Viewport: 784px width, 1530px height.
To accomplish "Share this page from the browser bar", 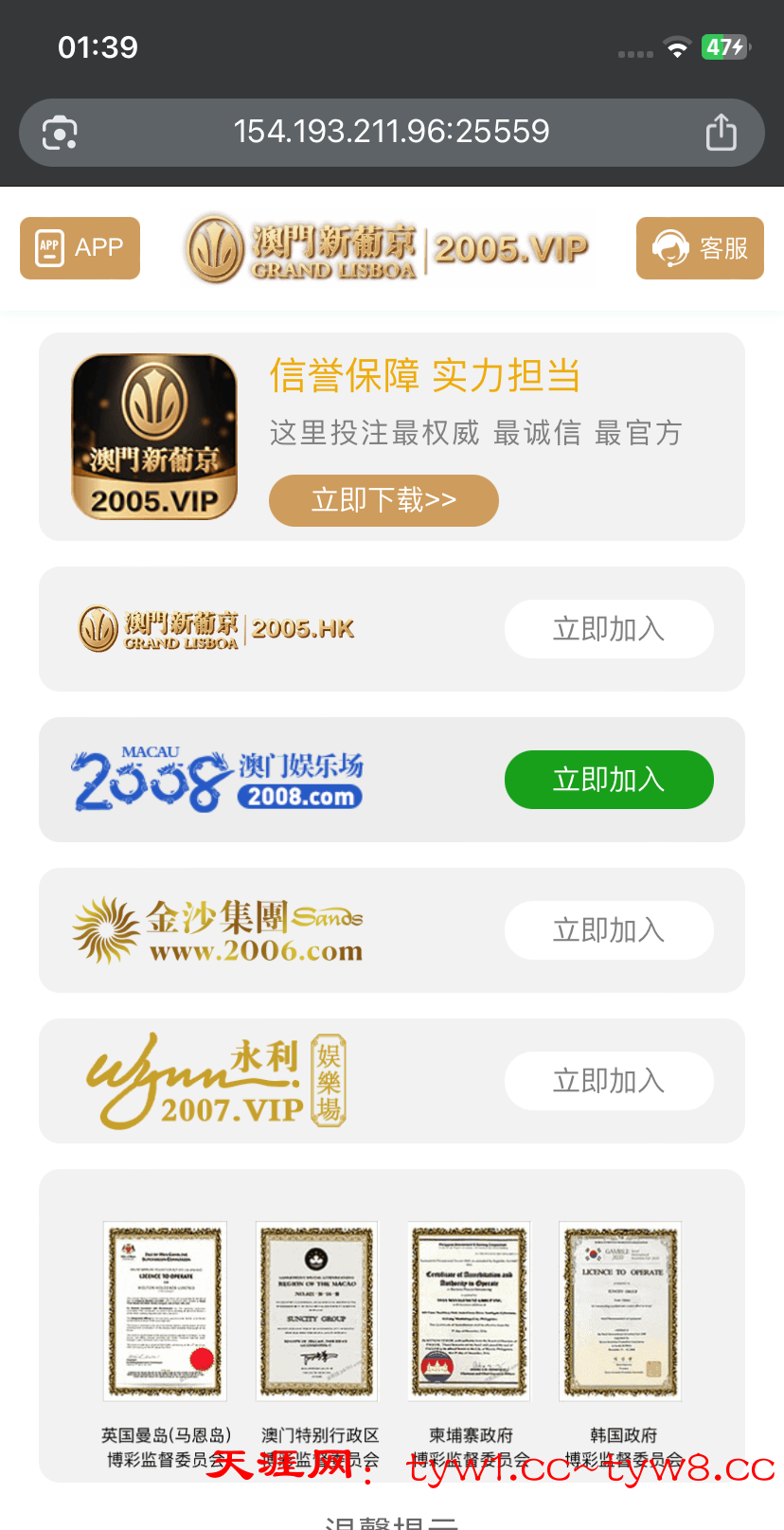I will [721, 133].
